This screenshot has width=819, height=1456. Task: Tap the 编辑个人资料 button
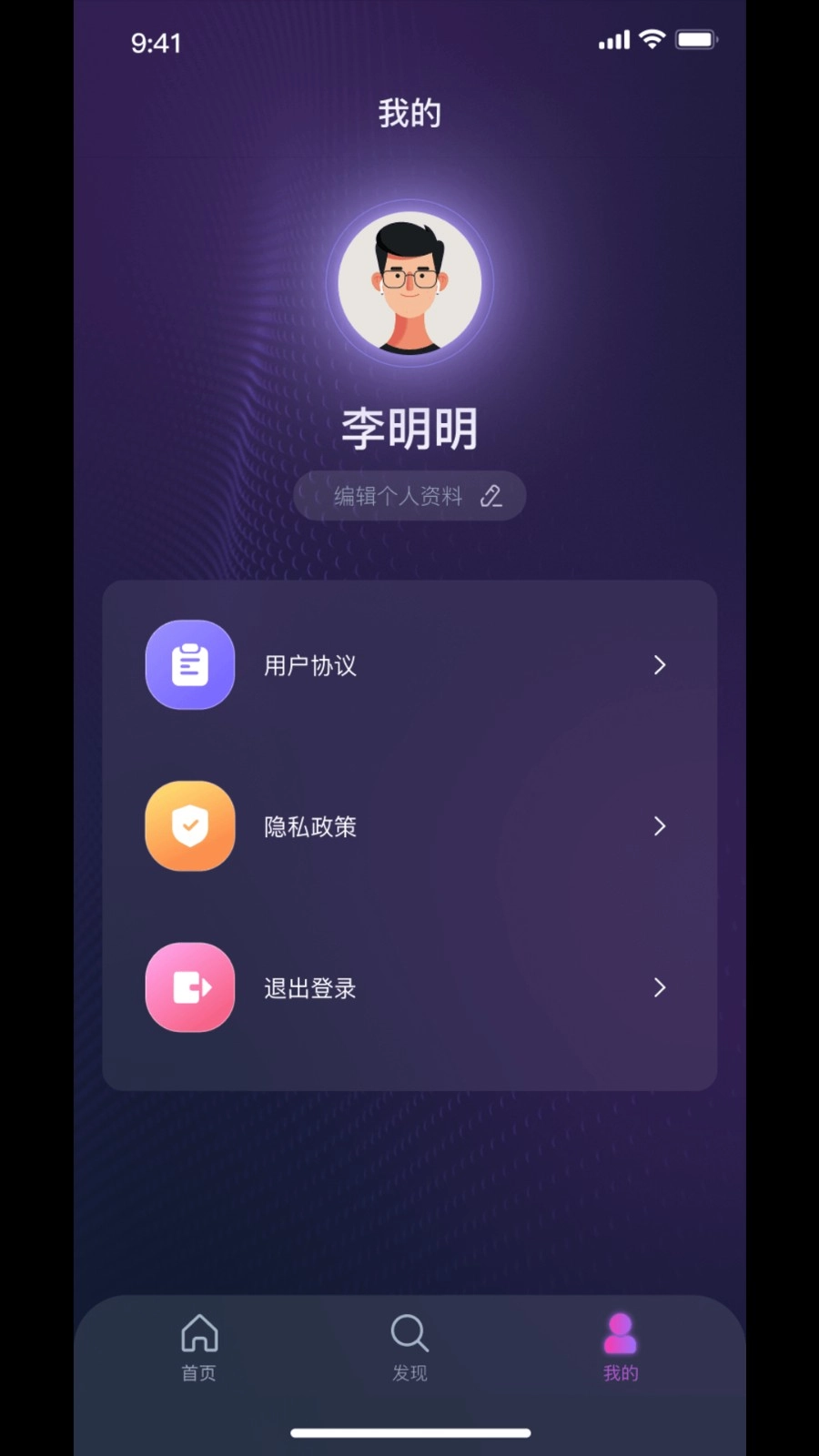pos(409,496)
